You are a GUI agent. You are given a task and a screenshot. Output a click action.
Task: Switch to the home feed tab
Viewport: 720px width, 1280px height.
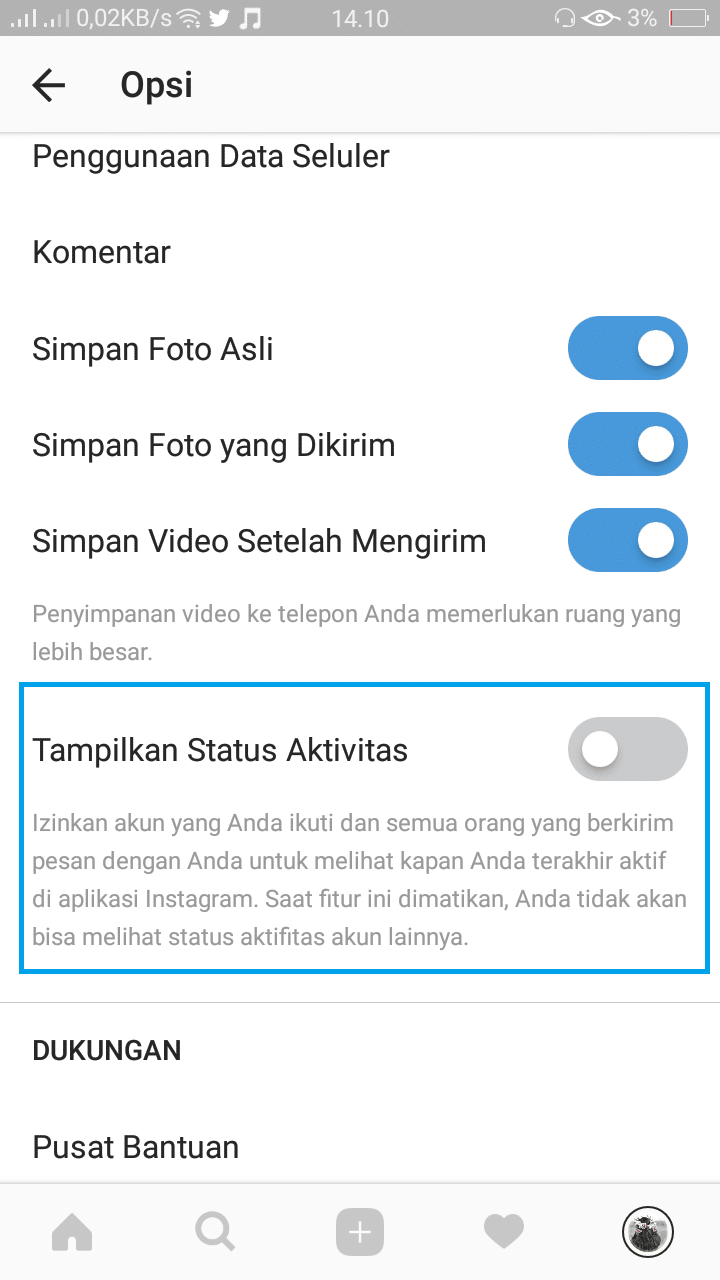[x=72, y=1232]
